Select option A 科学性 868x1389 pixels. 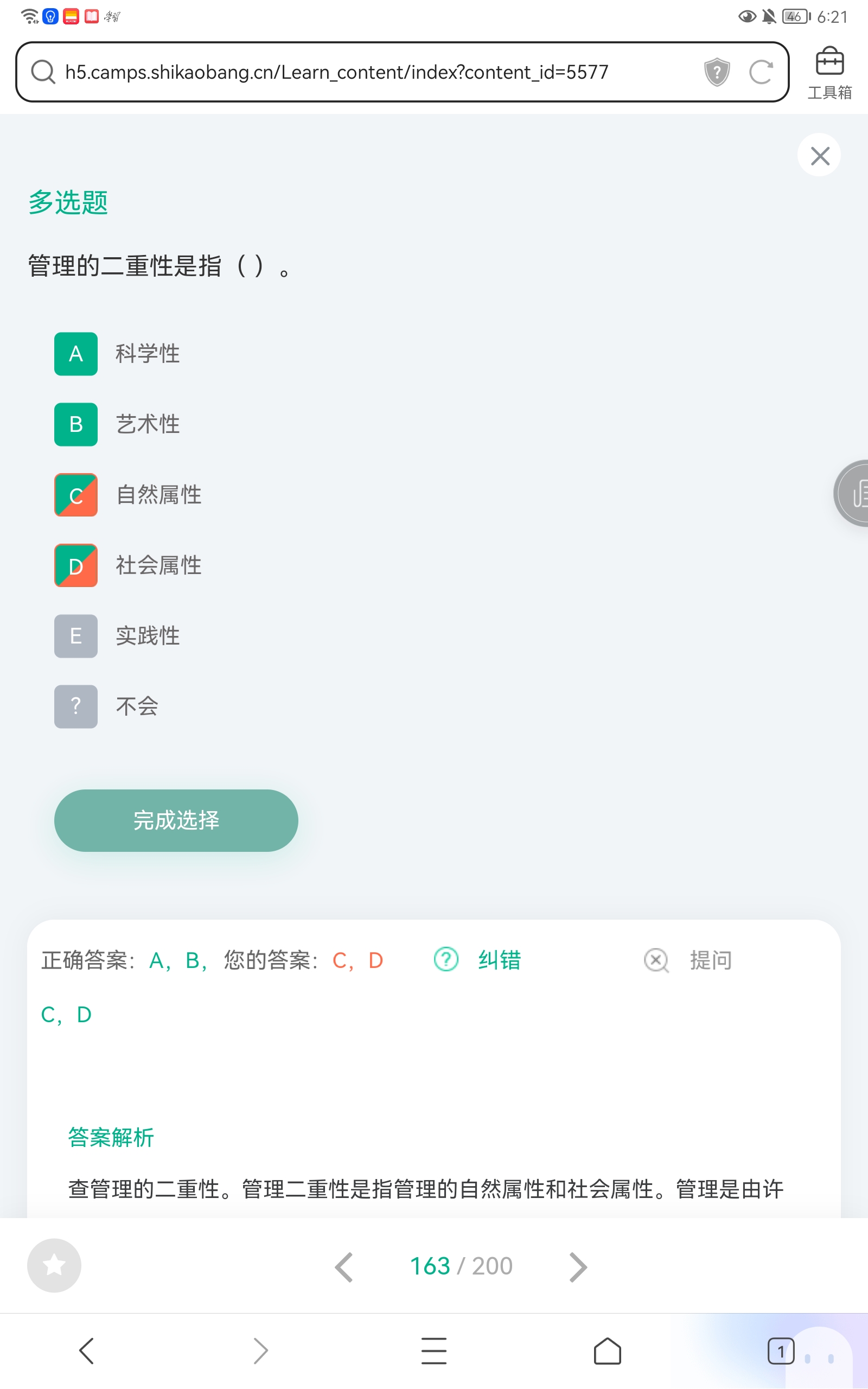[117, 354]
